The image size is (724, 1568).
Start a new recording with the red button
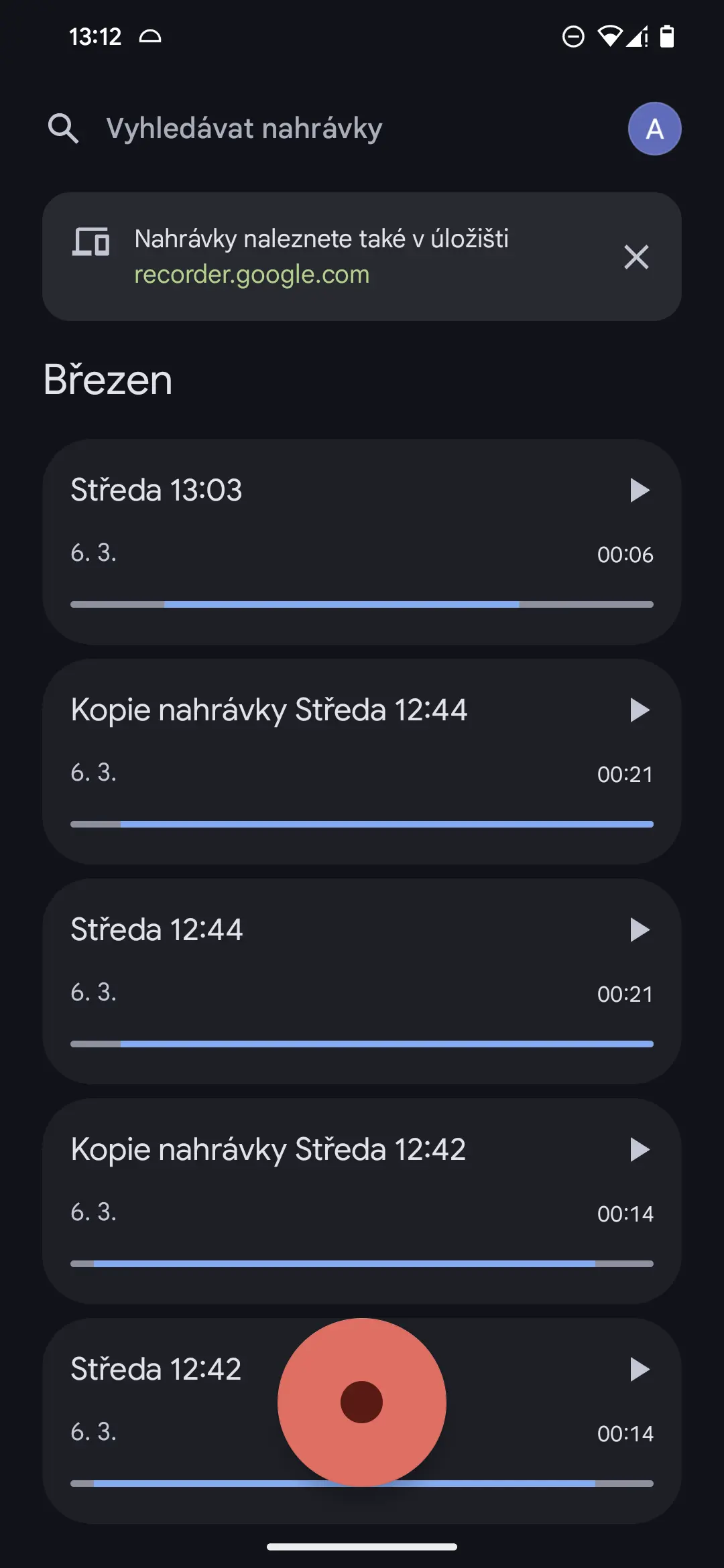coord(362,1402)
